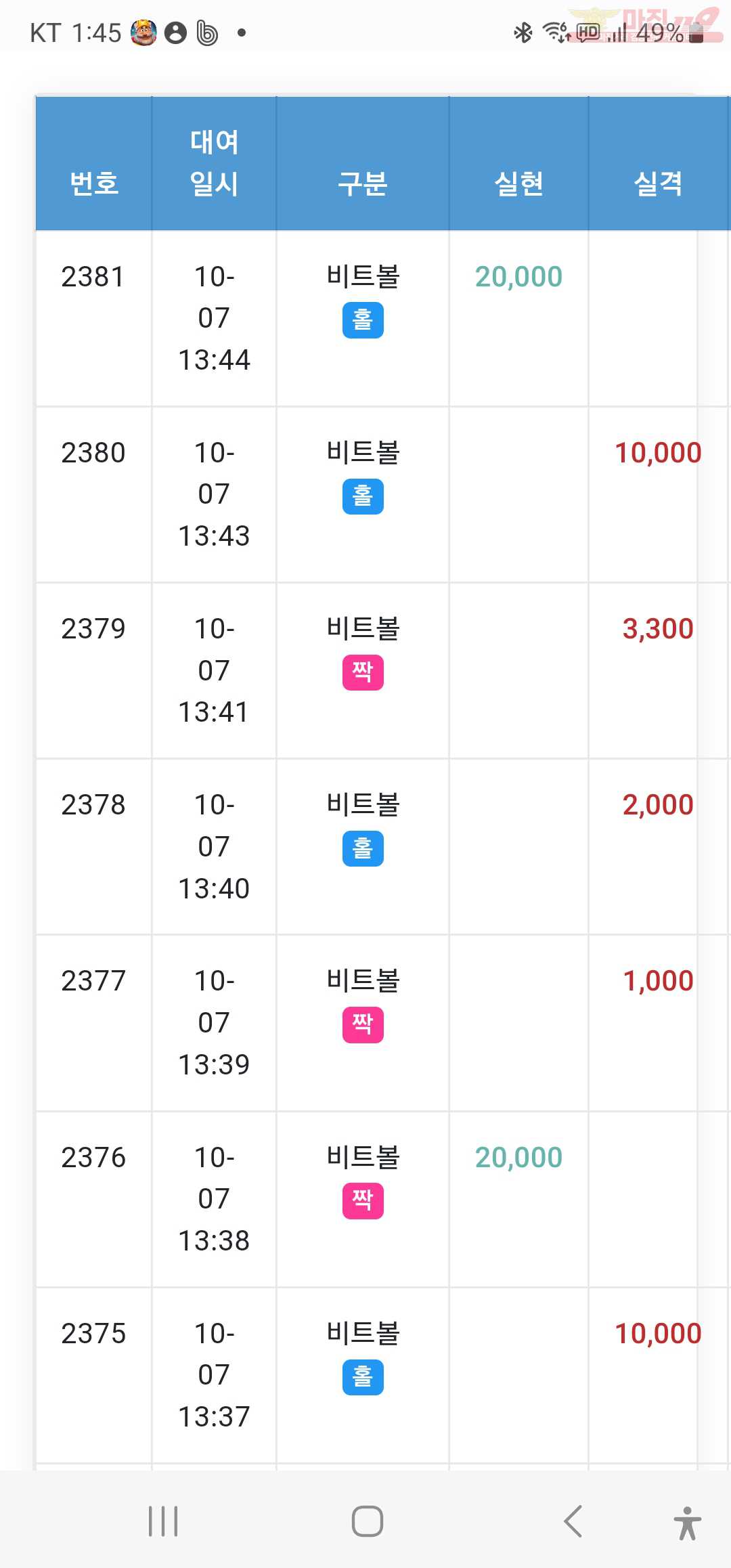Viewport: 731px width, 1568px height.
Task: Open recent apps from the navigation bar
Action: 163,1521
